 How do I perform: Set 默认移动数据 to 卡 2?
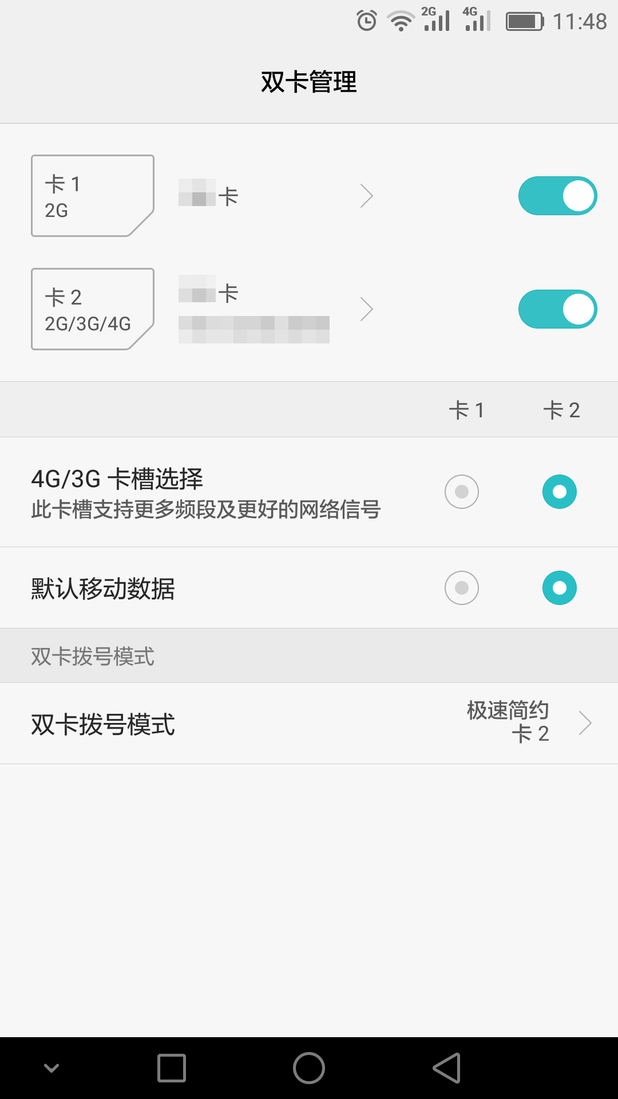pyautogui.click(x=559, y=588)
